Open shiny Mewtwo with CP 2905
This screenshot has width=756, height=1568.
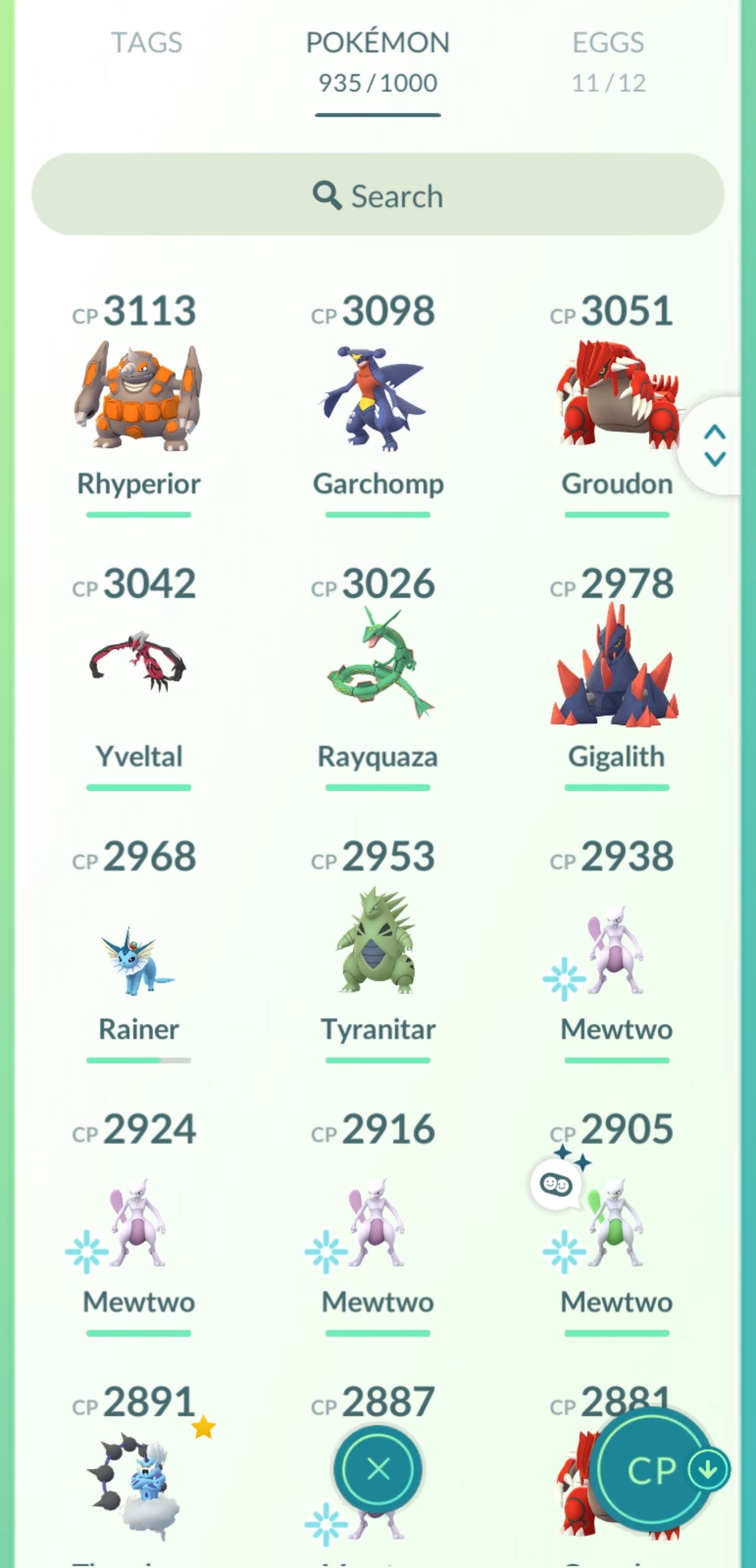pos(615,1223)
